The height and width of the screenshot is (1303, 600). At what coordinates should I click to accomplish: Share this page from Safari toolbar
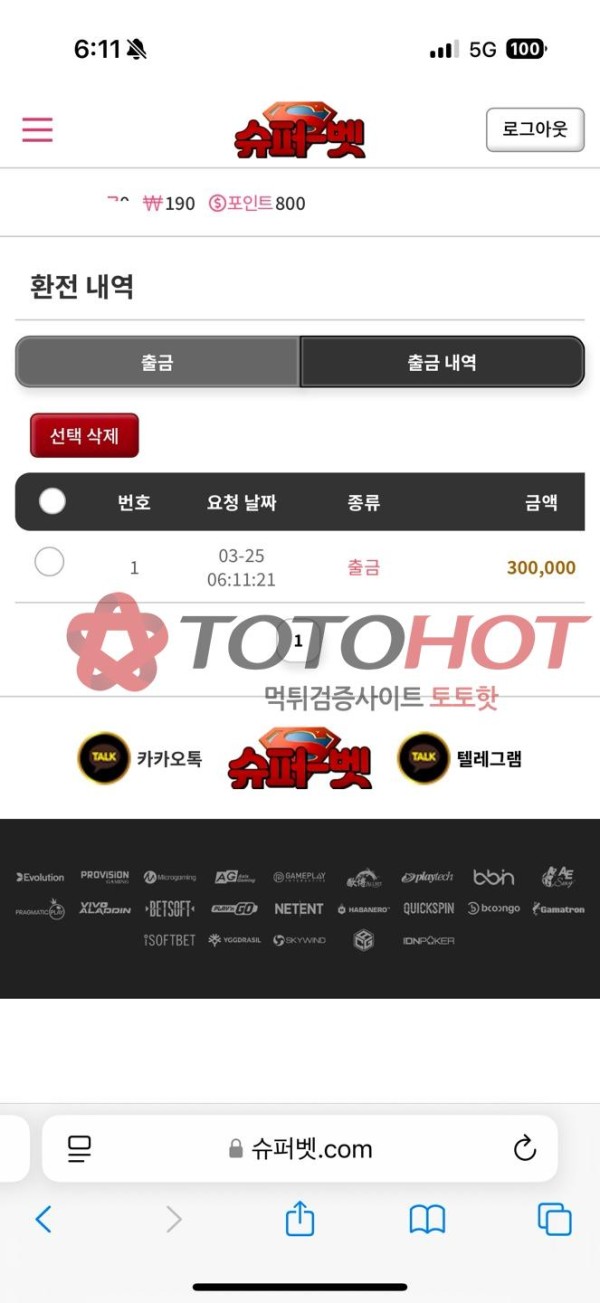(x=300, y=1219)
